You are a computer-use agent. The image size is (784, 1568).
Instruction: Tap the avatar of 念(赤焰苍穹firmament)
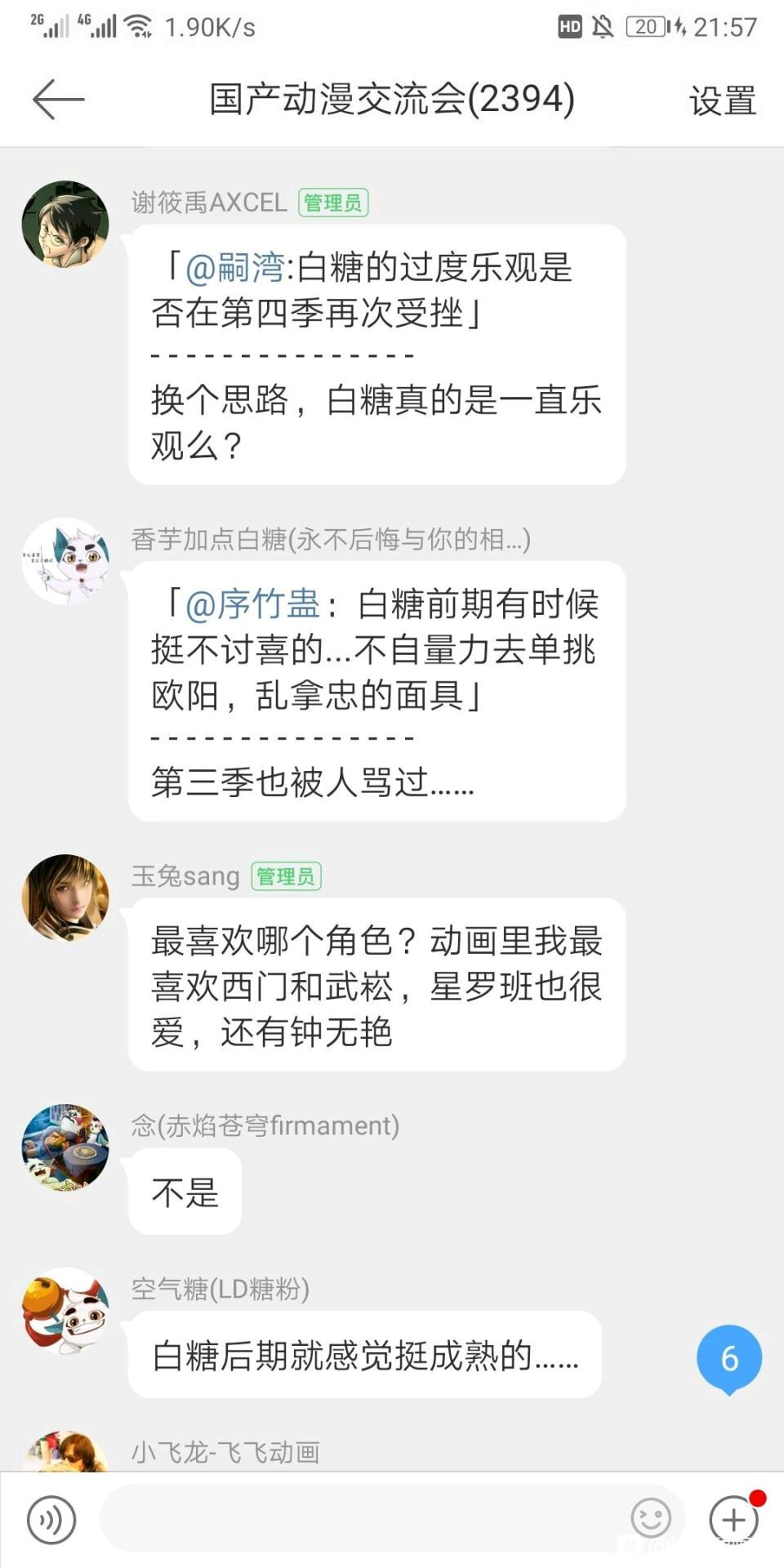point(65,1147)
